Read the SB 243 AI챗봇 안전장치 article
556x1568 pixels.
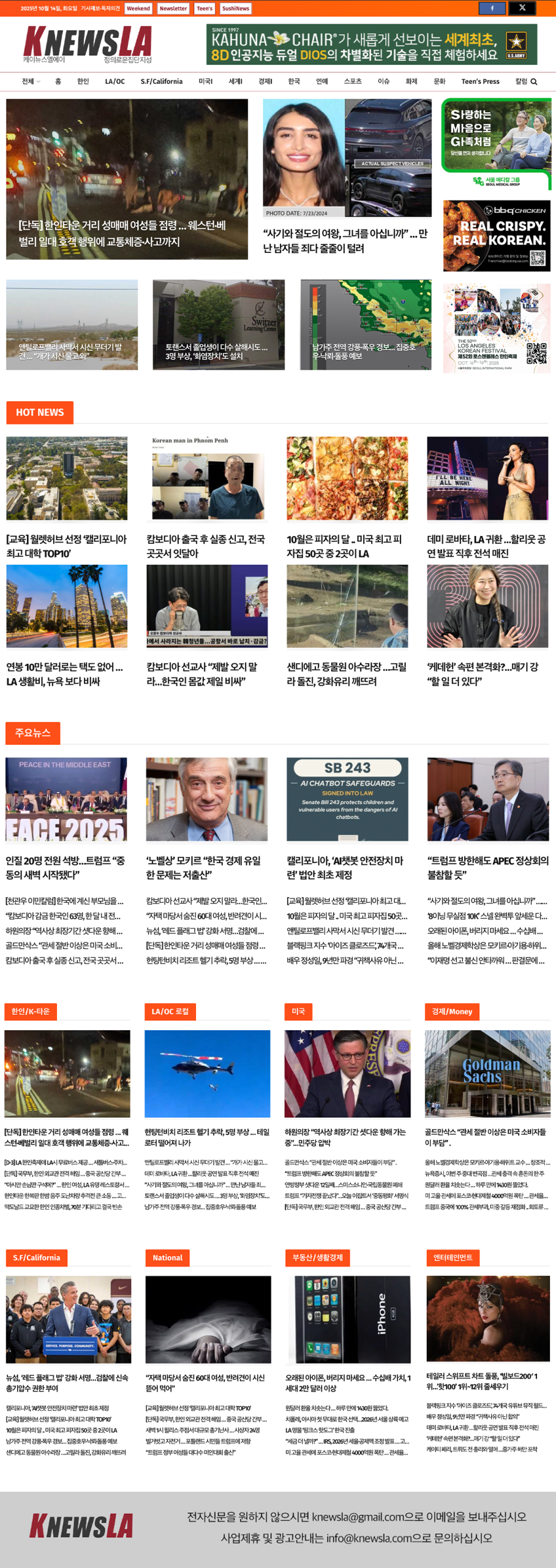click(346, 867)
